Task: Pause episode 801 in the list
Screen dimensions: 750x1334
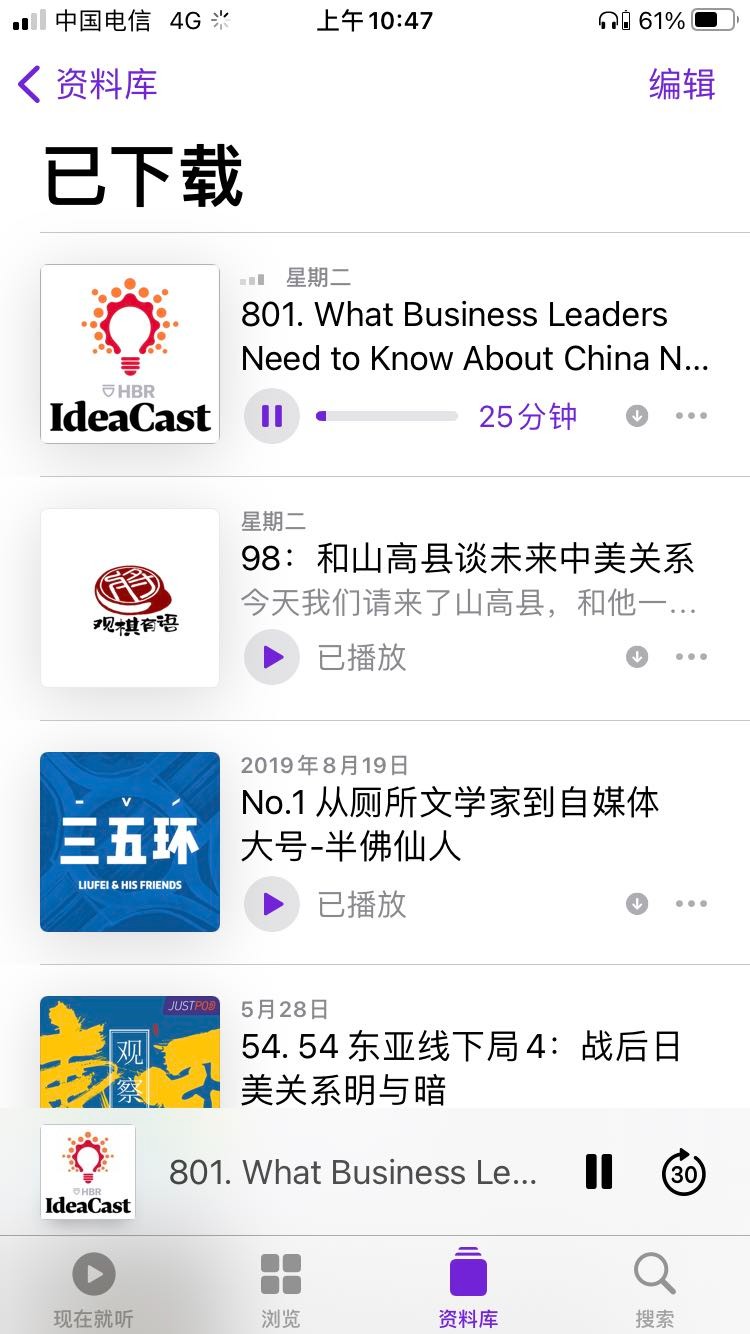Action: pos(272,416)
